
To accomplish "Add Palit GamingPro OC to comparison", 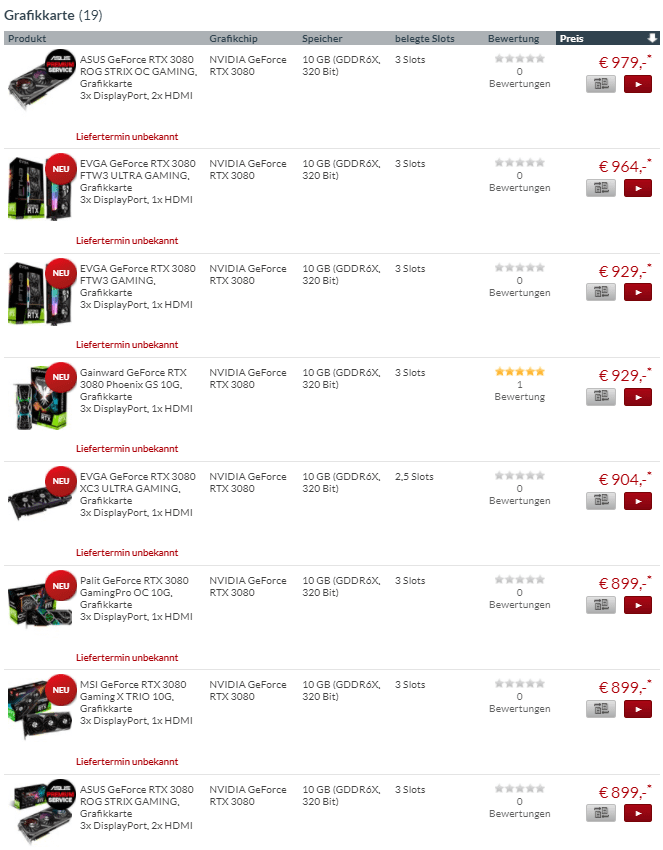I will click(x=600, y=604).
